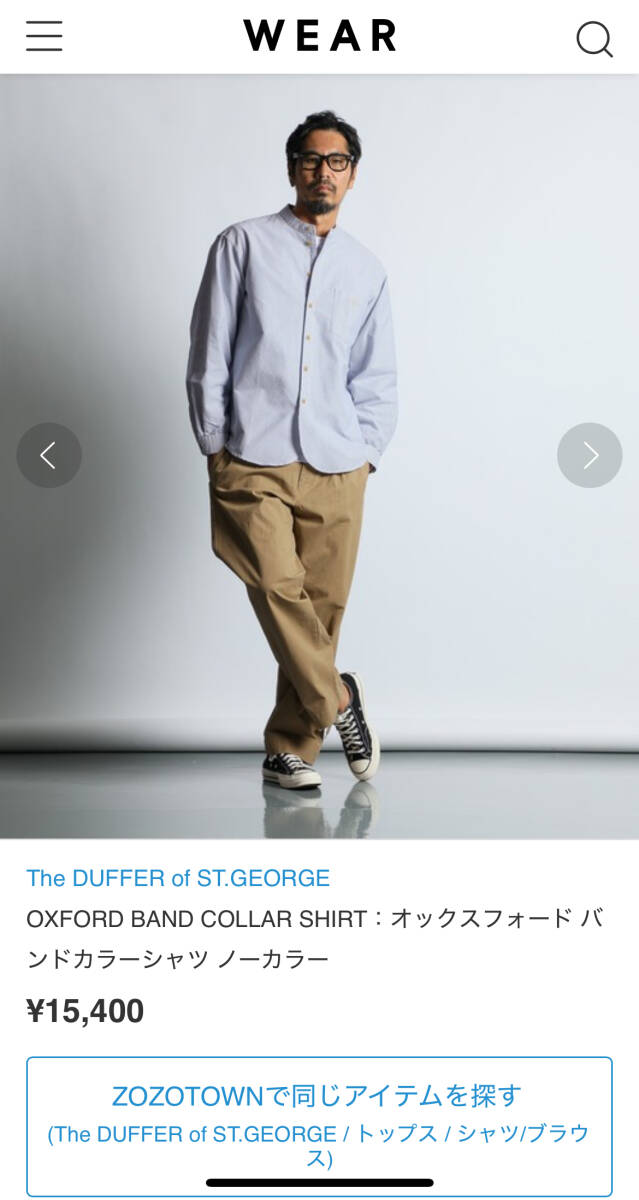Open The DUFFER of ST.GEORGE brand link

pyautogui.click(x=178, y=878)
